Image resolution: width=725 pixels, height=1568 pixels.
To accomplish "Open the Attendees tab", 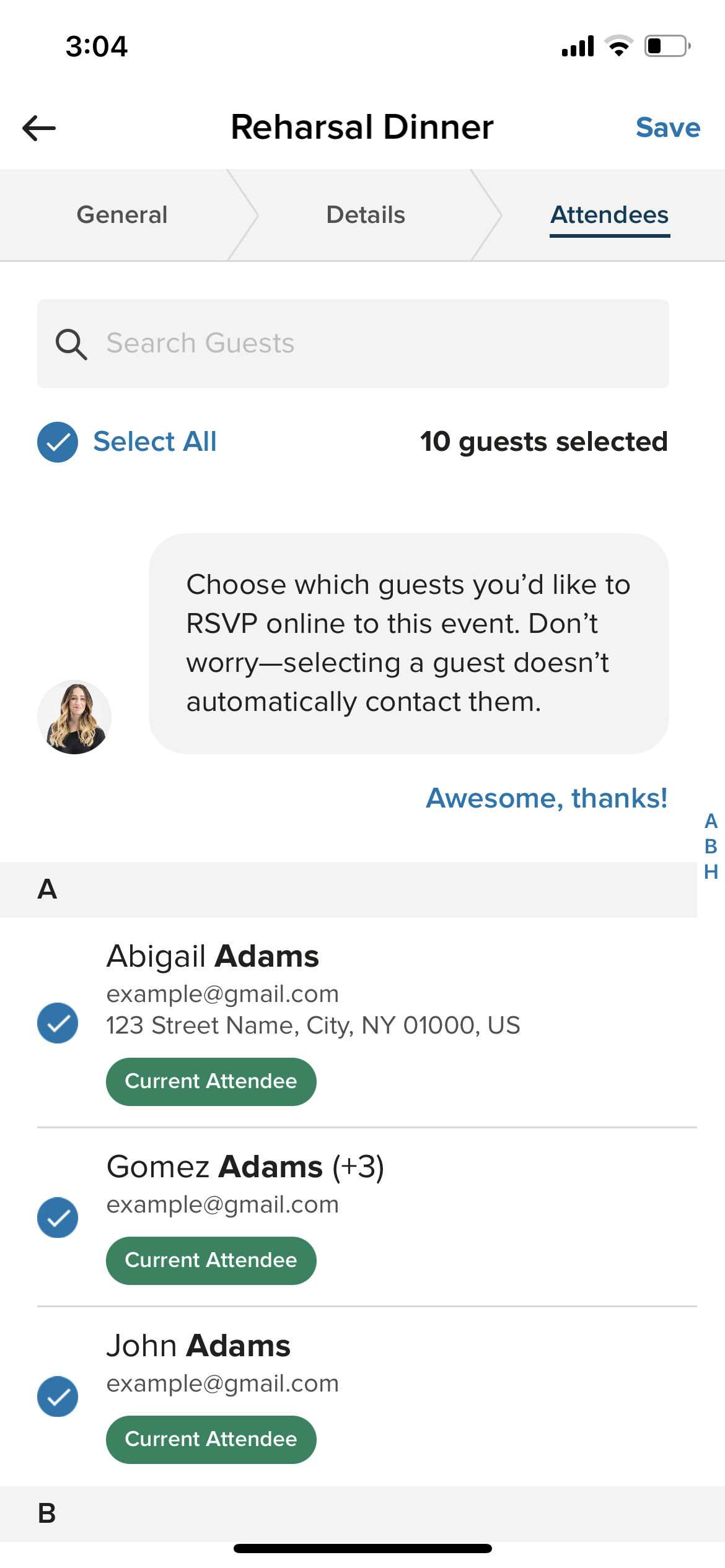I will pos(609,215).
